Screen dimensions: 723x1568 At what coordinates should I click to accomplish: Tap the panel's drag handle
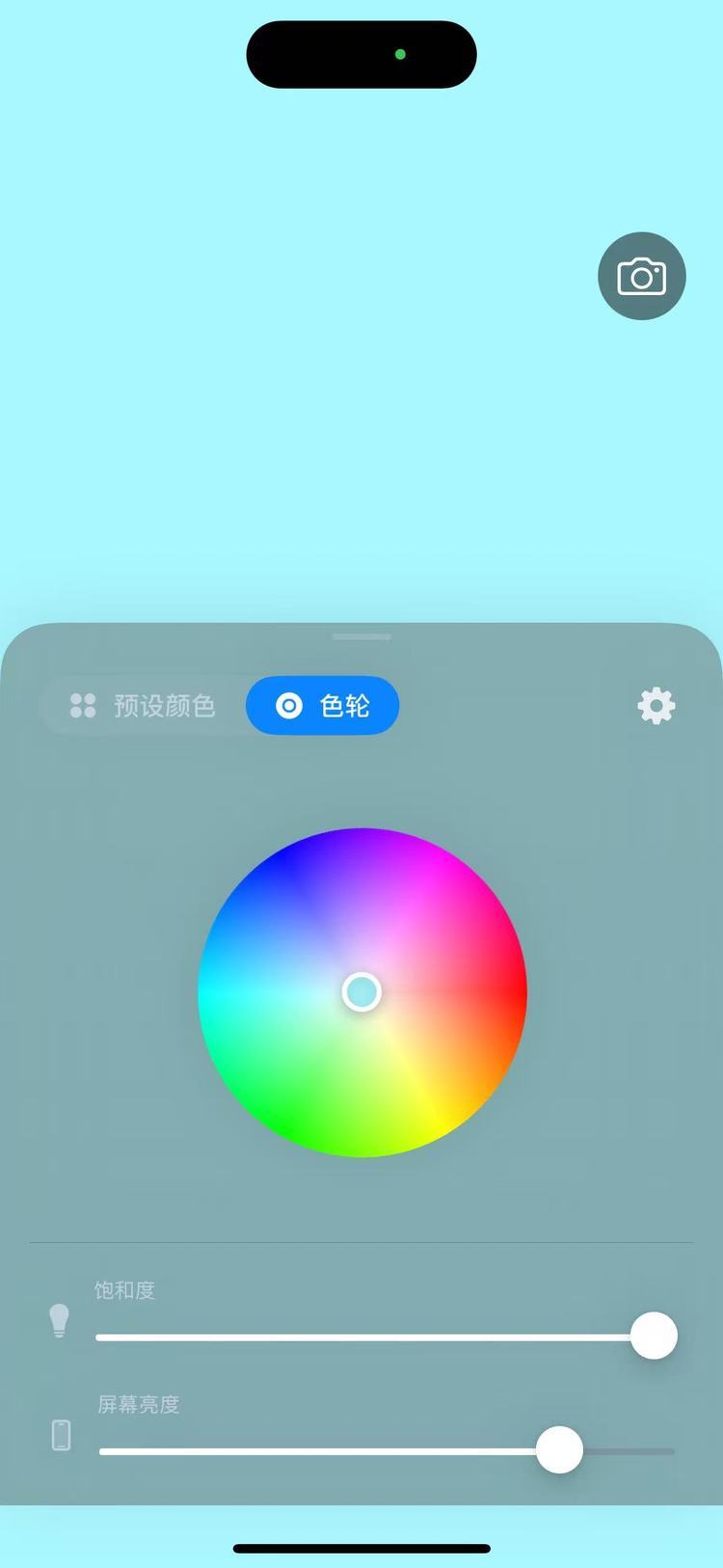pyautogui.click(x=361, y=636)
